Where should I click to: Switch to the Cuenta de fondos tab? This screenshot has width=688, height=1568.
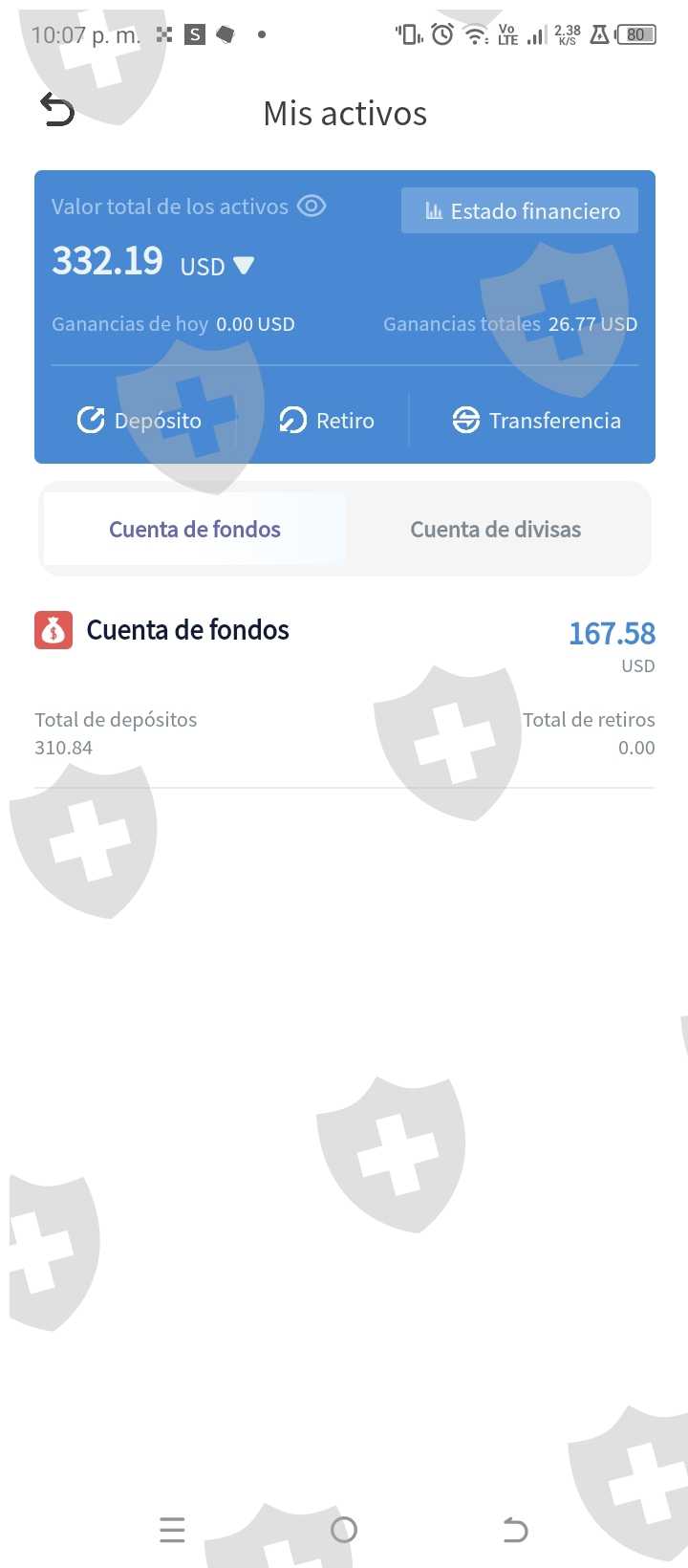coord(195,530)
